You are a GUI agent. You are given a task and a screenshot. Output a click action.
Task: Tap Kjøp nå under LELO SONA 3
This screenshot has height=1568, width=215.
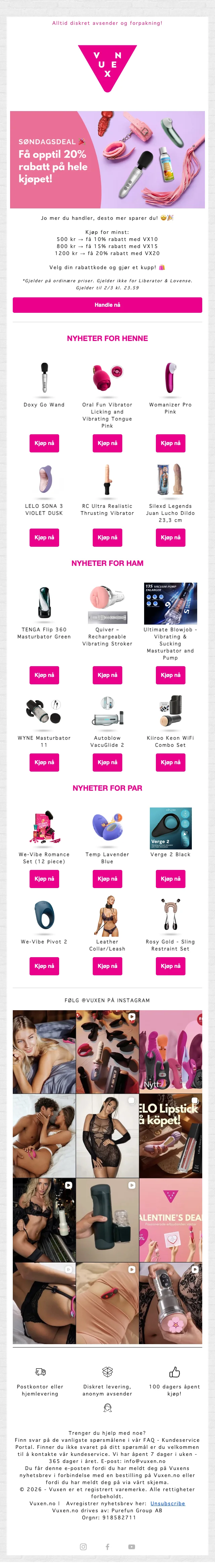pyautogui.click(x=44, y=537)
